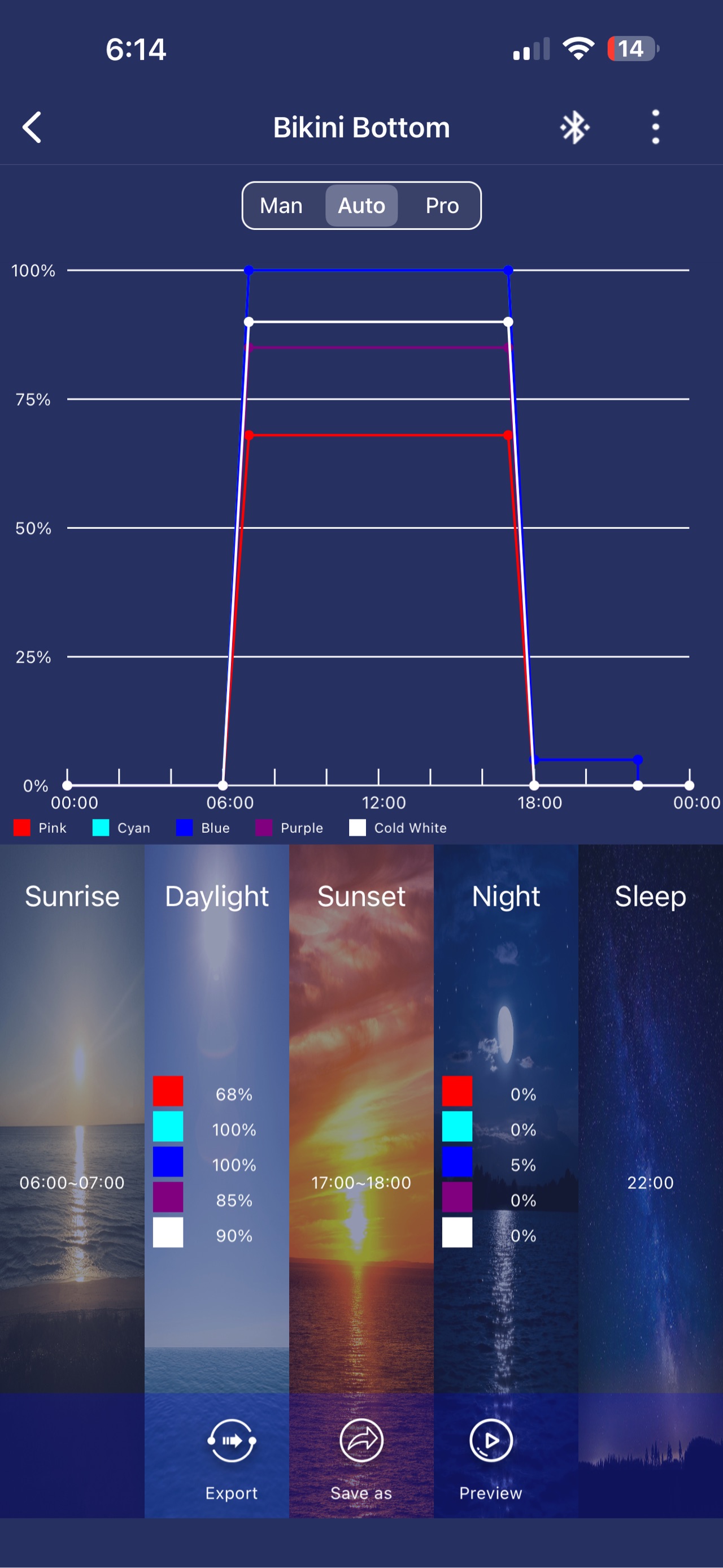Open the Sunrise time panel
723x1568 pixels.
coord(72,1120)
